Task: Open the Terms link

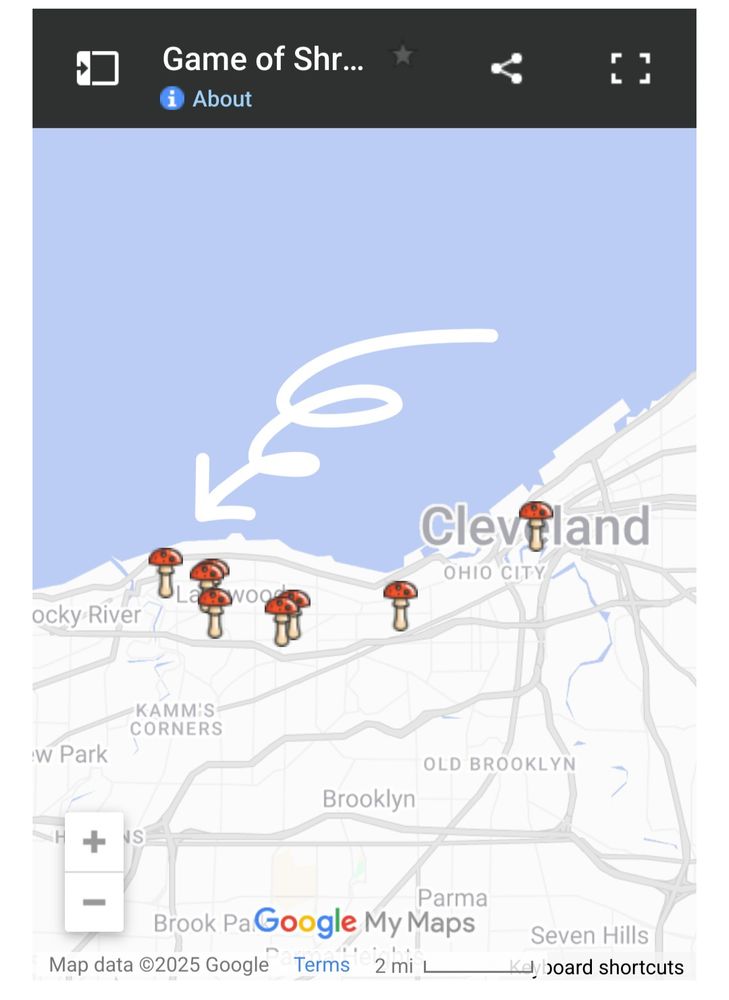Action: 321,964
